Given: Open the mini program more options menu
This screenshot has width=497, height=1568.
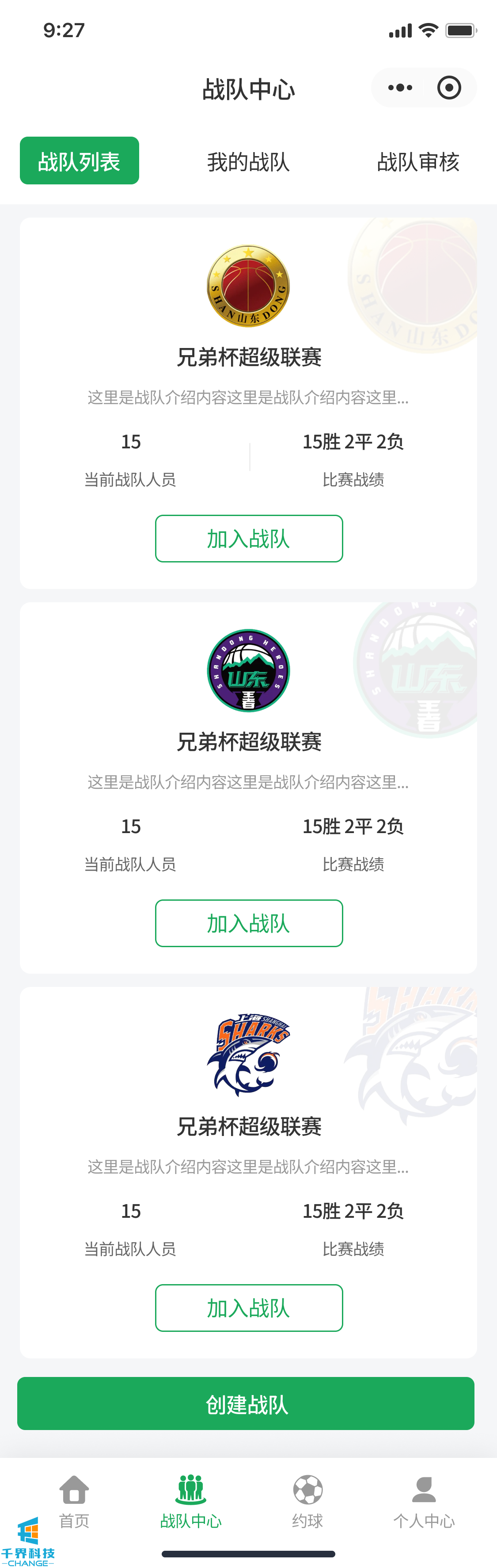Looking at the screenshot, I should point(400,88).
